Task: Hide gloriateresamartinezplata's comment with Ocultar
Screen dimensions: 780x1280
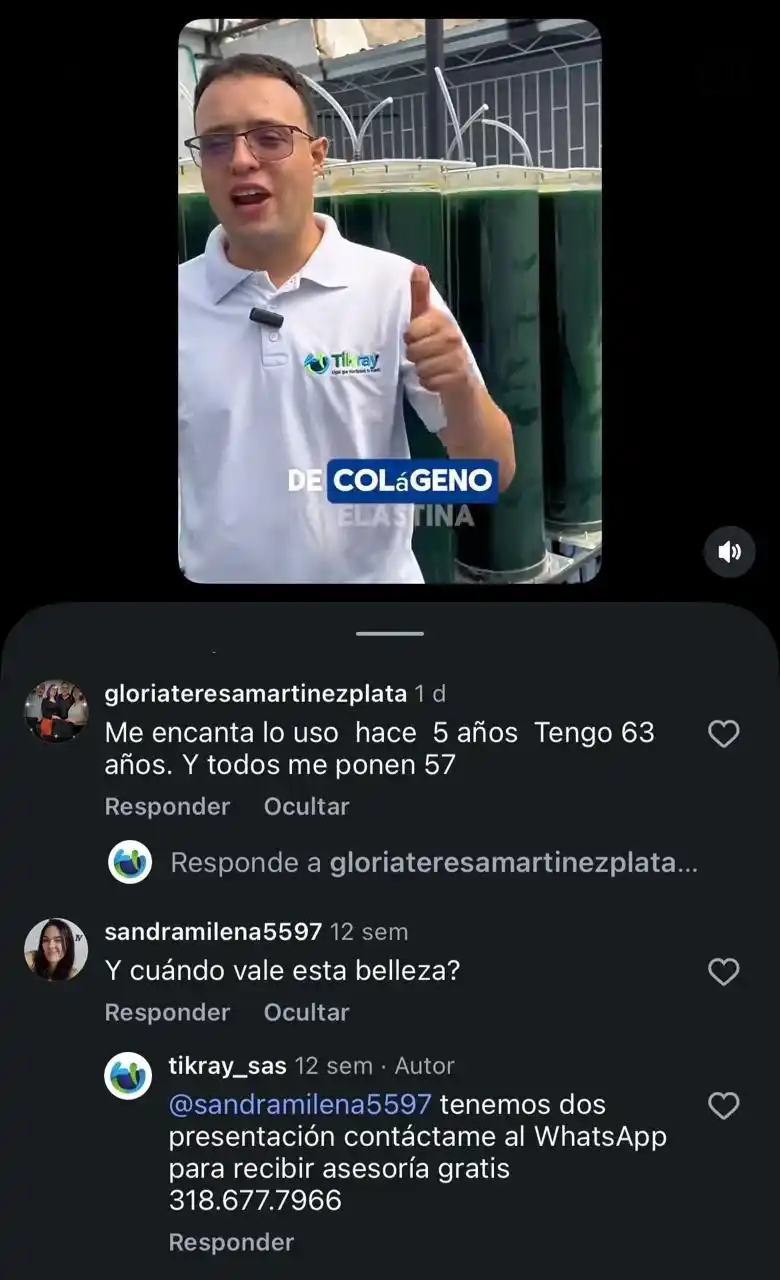Action: tap(306, 807)
